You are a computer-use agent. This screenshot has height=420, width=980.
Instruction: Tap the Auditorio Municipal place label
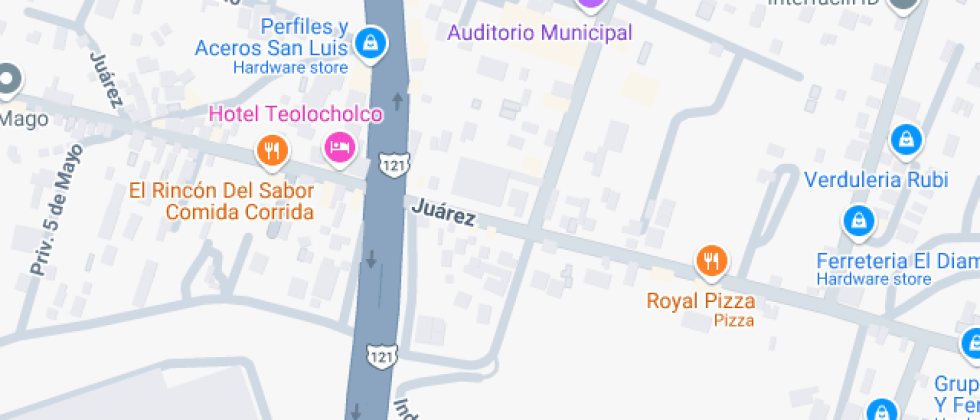click(540, 32)
